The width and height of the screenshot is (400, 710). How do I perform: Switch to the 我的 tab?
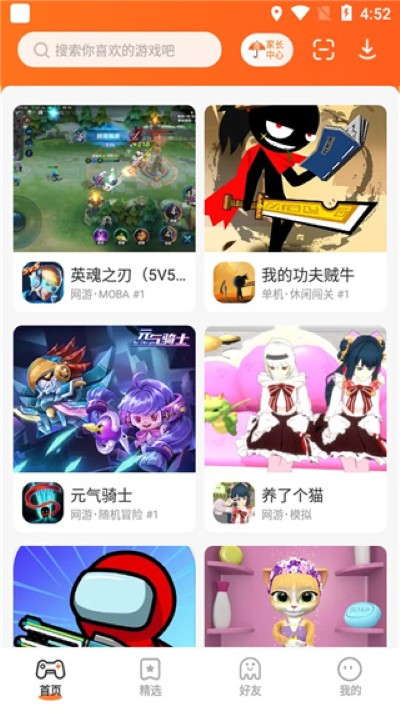click(350, 678)
